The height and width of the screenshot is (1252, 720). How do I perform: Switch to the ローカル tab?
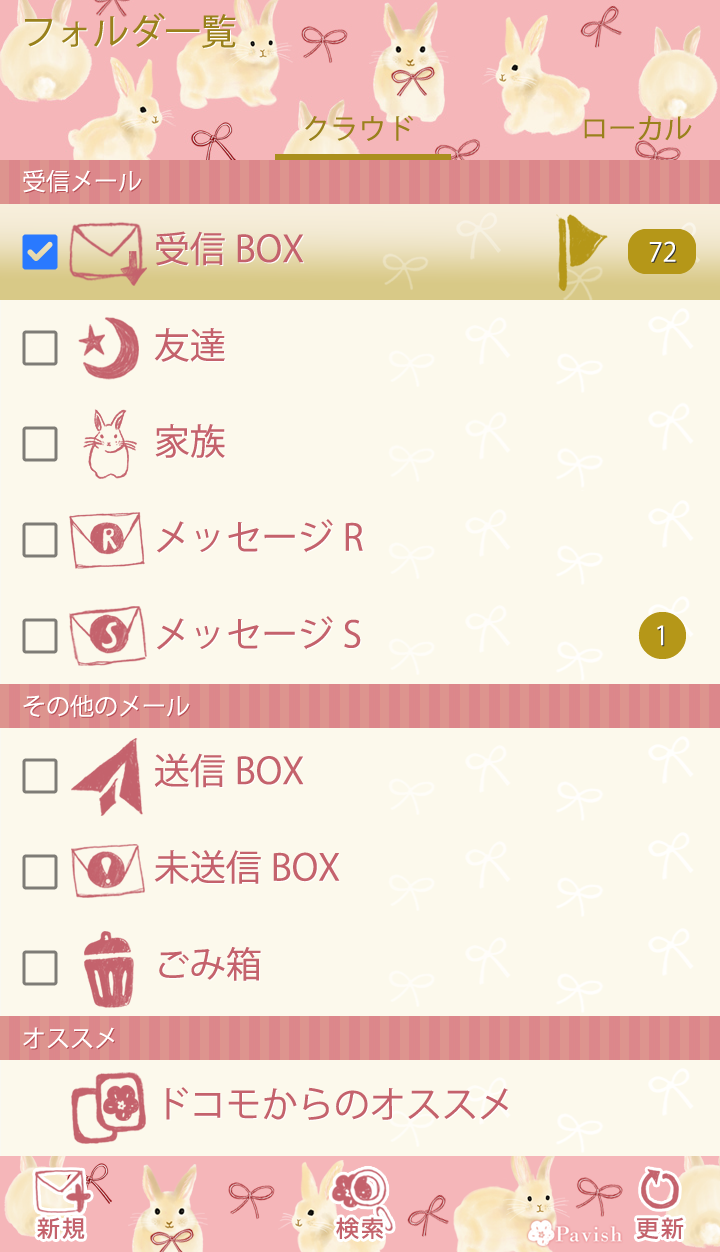[636, 129]
